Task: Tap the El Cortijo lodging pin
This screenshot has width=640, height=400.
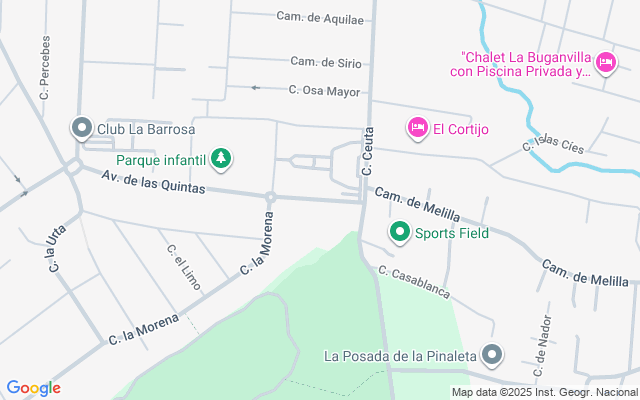Action: [417, 128]
